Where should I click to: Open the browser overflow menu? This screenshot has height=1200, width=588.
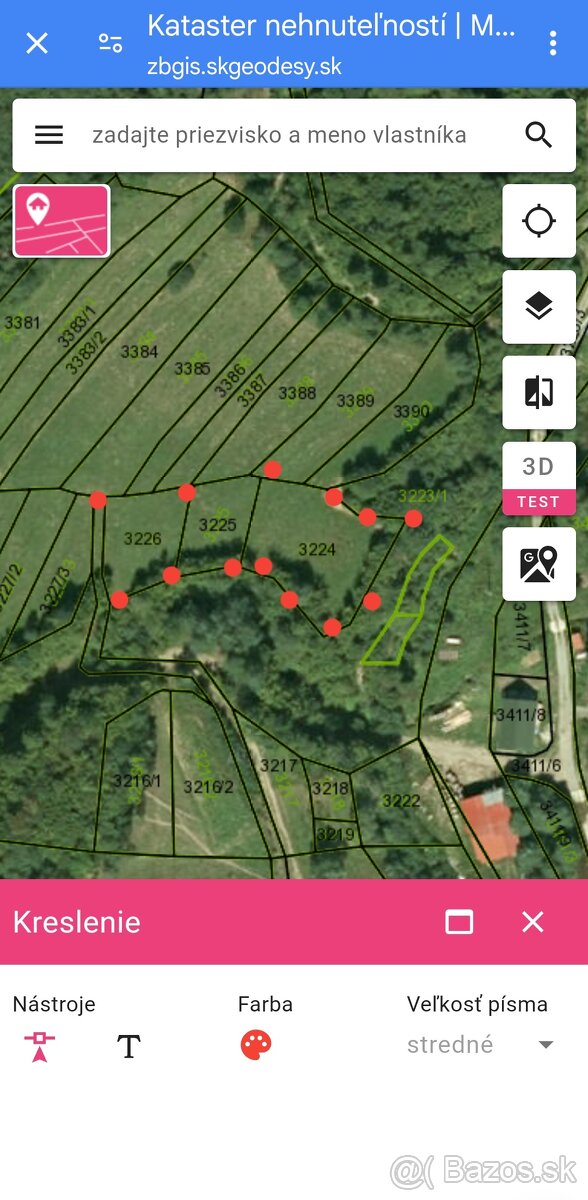[x=553, y=42]
